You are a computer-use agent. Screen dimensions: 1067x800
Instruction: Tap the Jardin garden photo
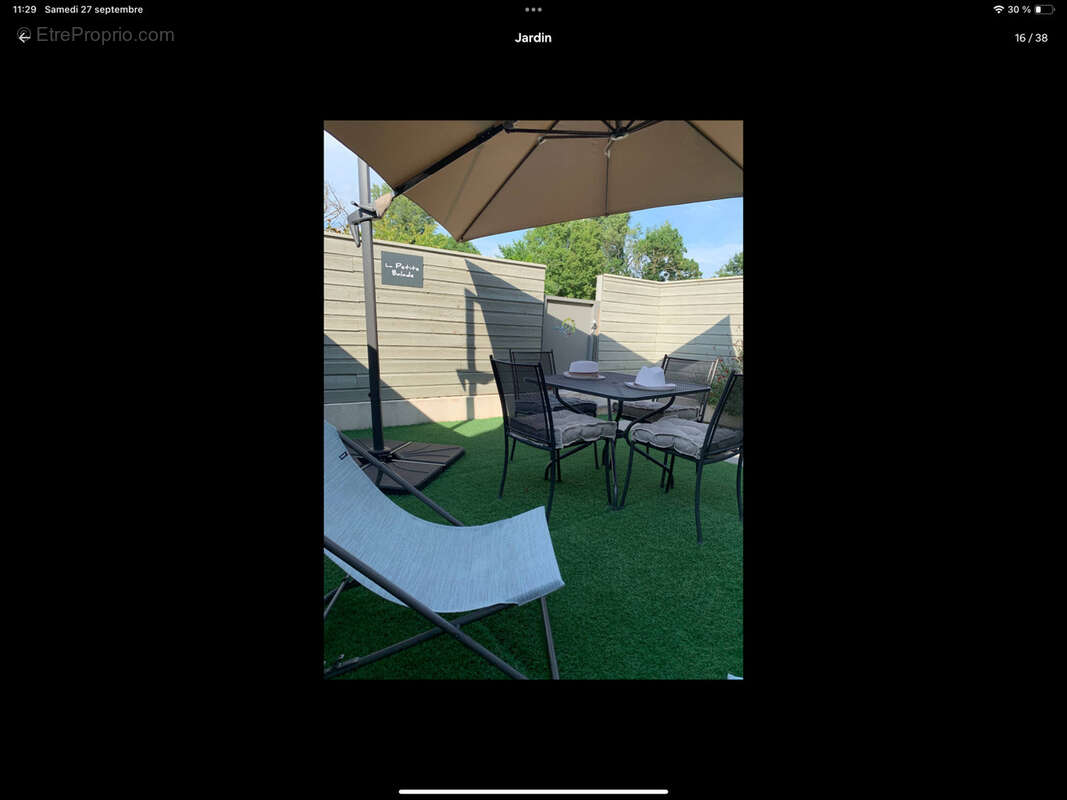point(533,400)
